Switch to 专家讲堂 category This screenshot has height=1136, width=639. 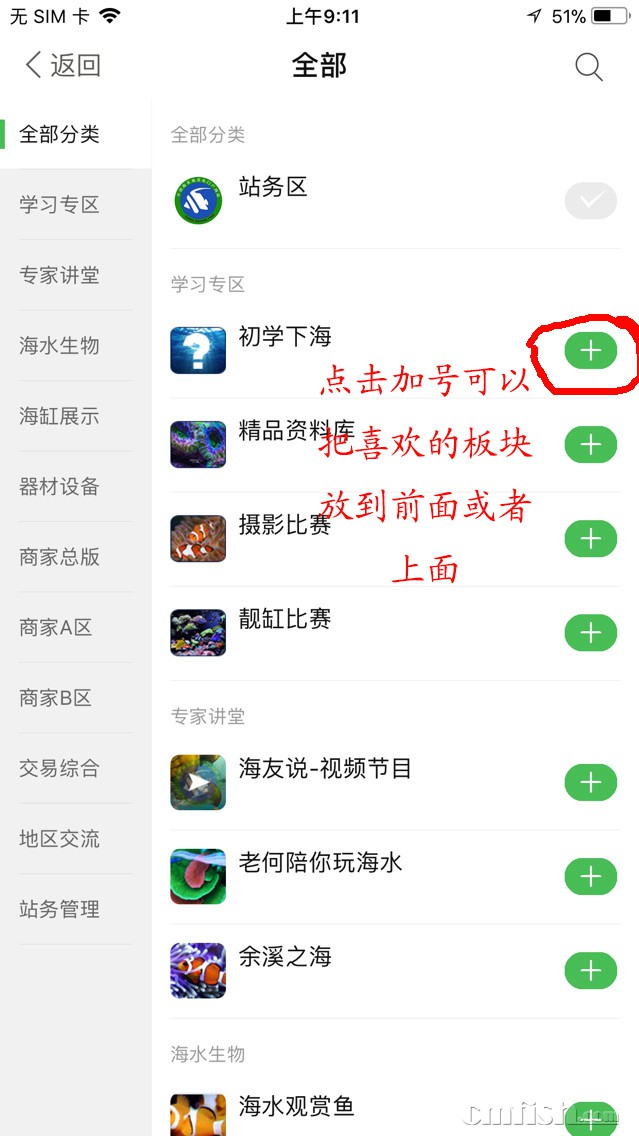click(x=60, y=275)
